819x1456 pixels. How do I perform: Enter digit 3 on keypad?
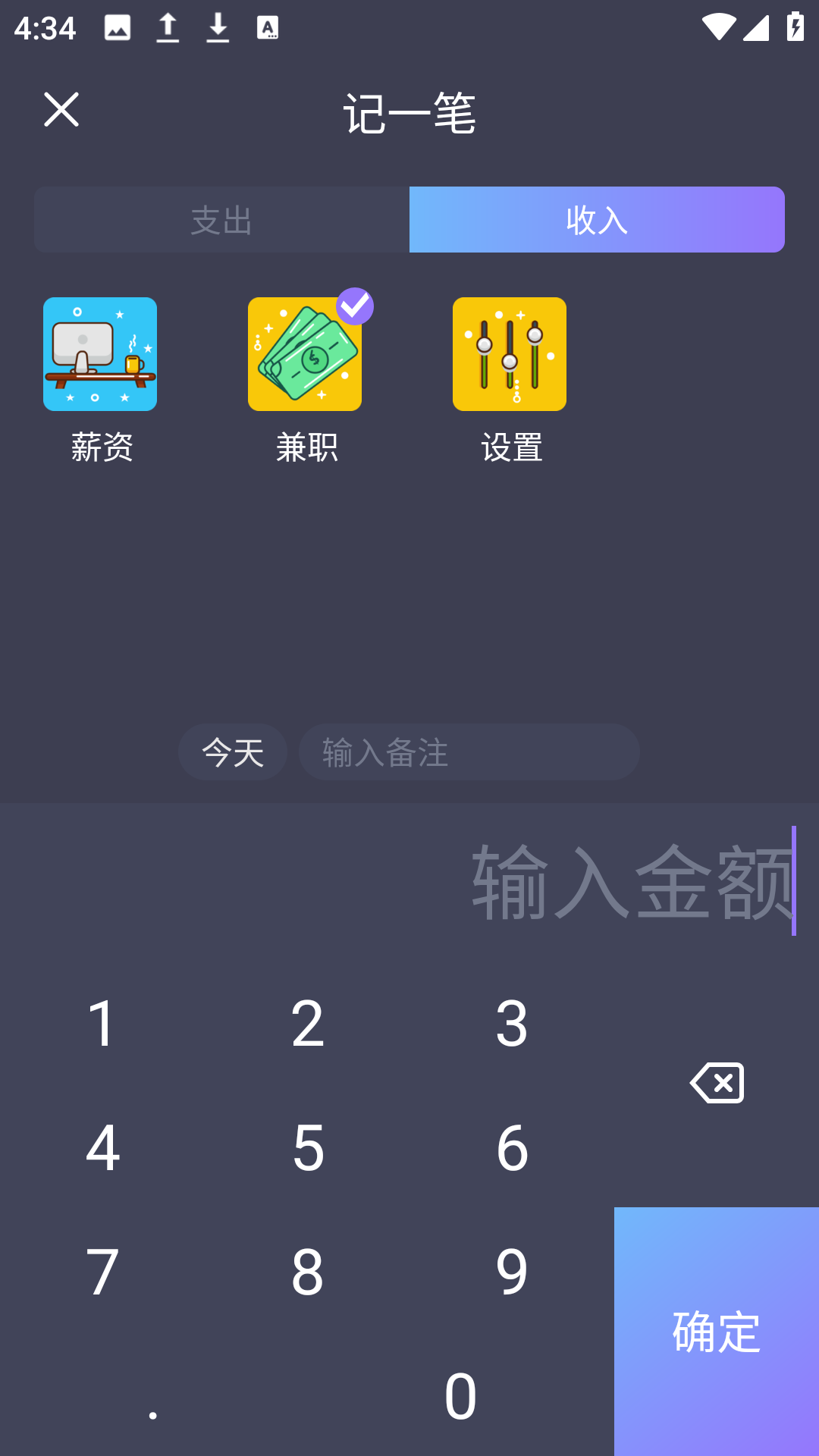click(512, 1024)
